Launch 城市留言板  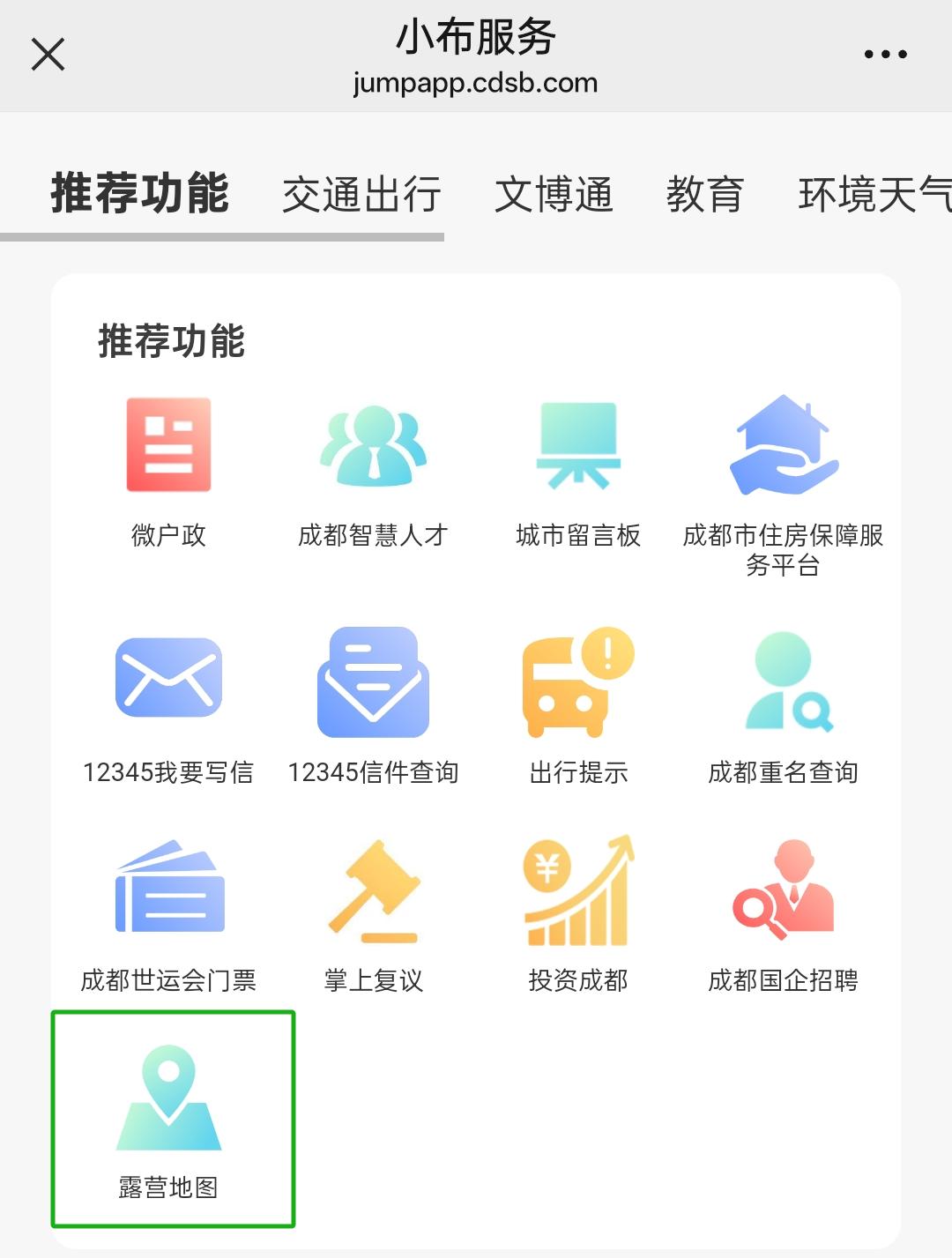click(x=578, y=472)
